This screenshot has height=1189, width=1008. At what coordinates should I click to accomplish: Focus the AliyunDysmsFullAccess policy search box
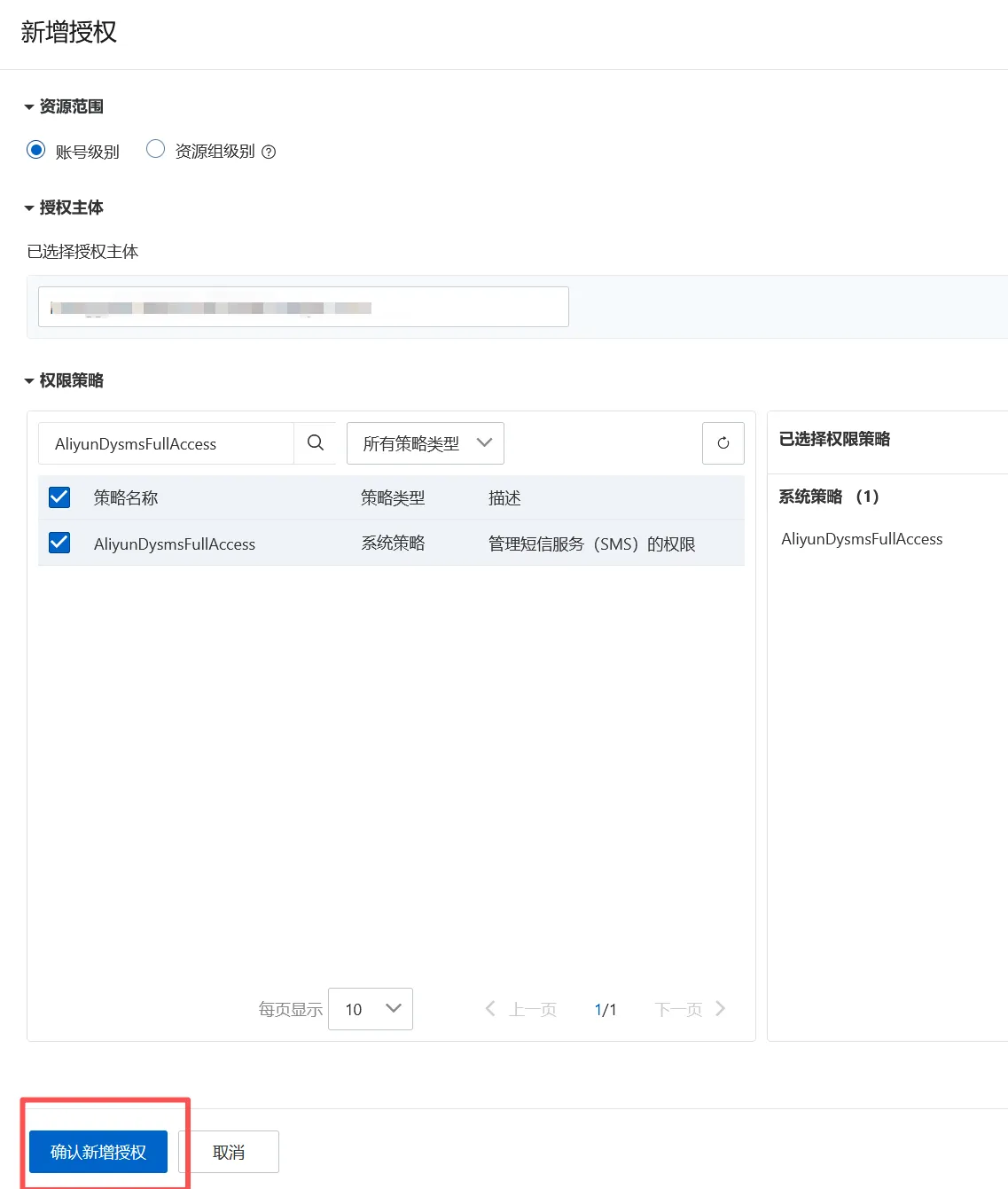tap(166, 443)
